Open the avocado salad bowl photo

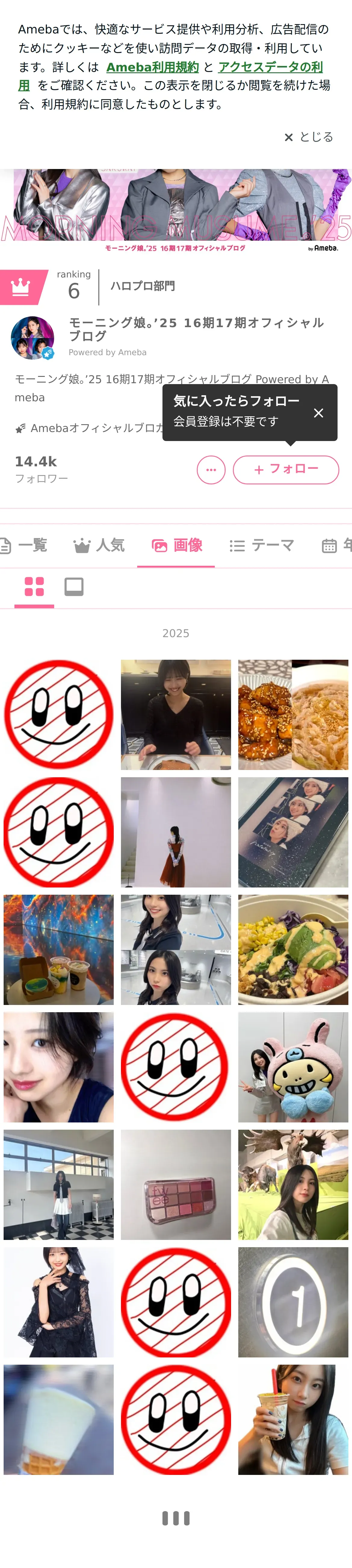pos(293,950)
